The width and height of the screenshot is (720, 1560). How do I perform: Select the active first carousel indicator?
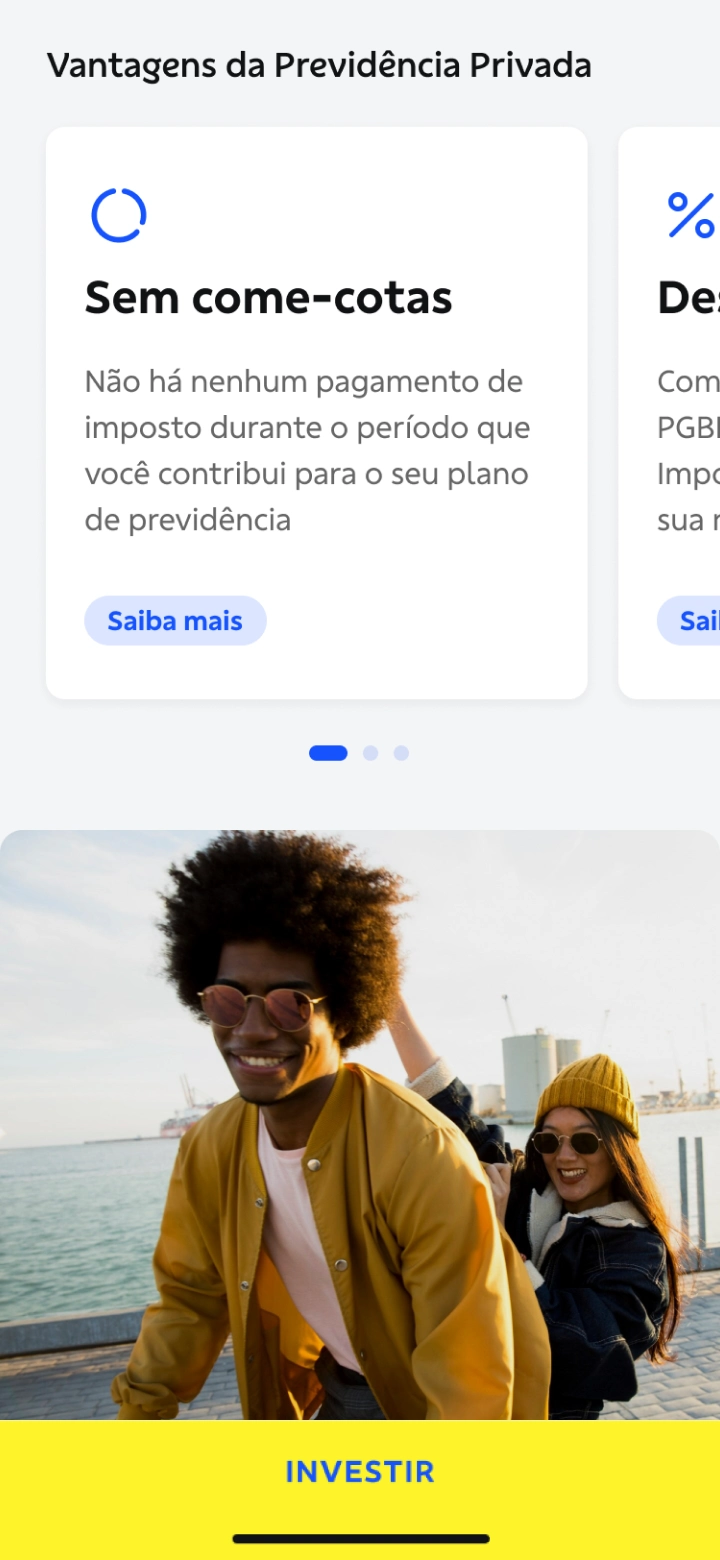click(328, 753)
